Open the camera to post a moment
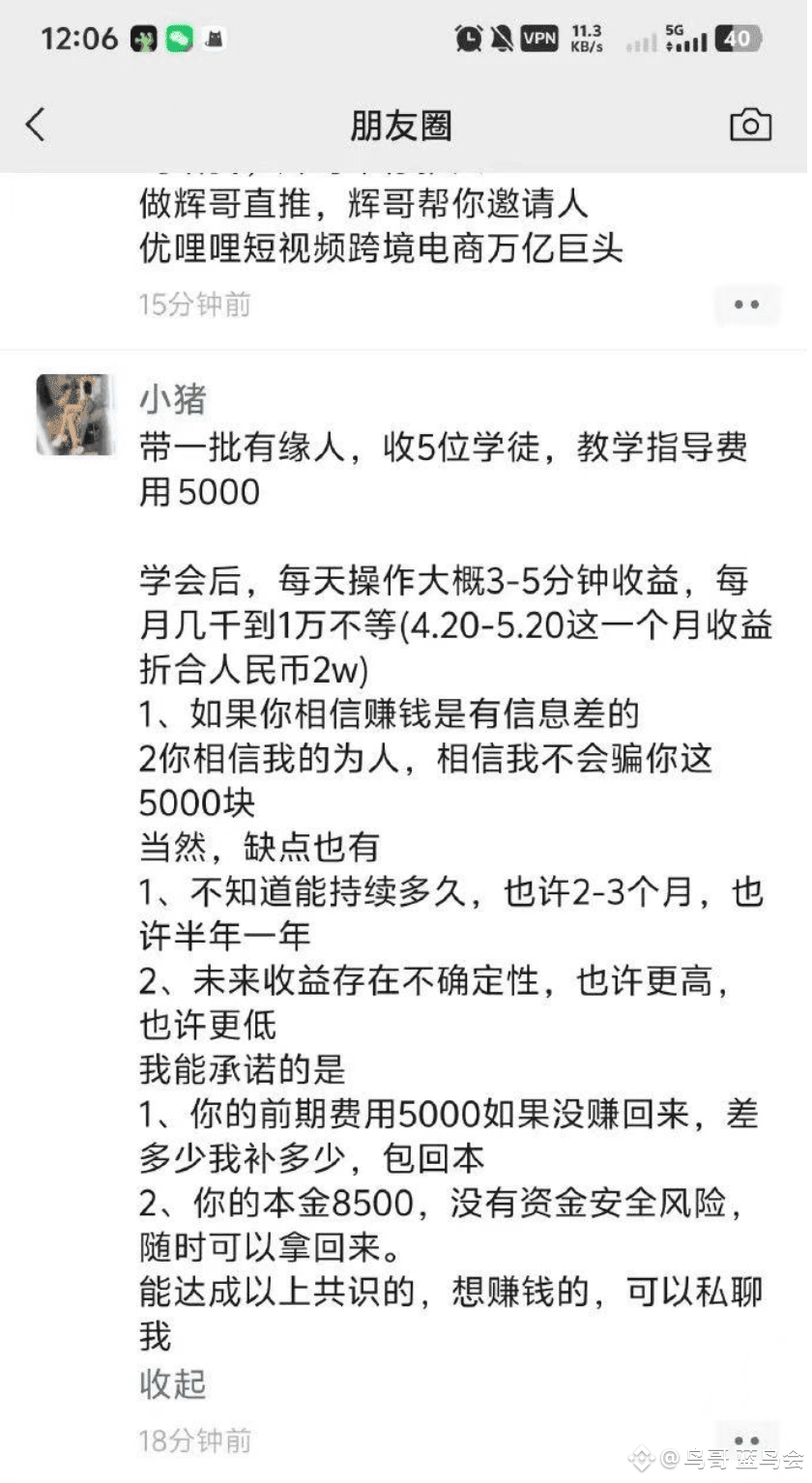The image size is (812, 1483). pos(750,125)
